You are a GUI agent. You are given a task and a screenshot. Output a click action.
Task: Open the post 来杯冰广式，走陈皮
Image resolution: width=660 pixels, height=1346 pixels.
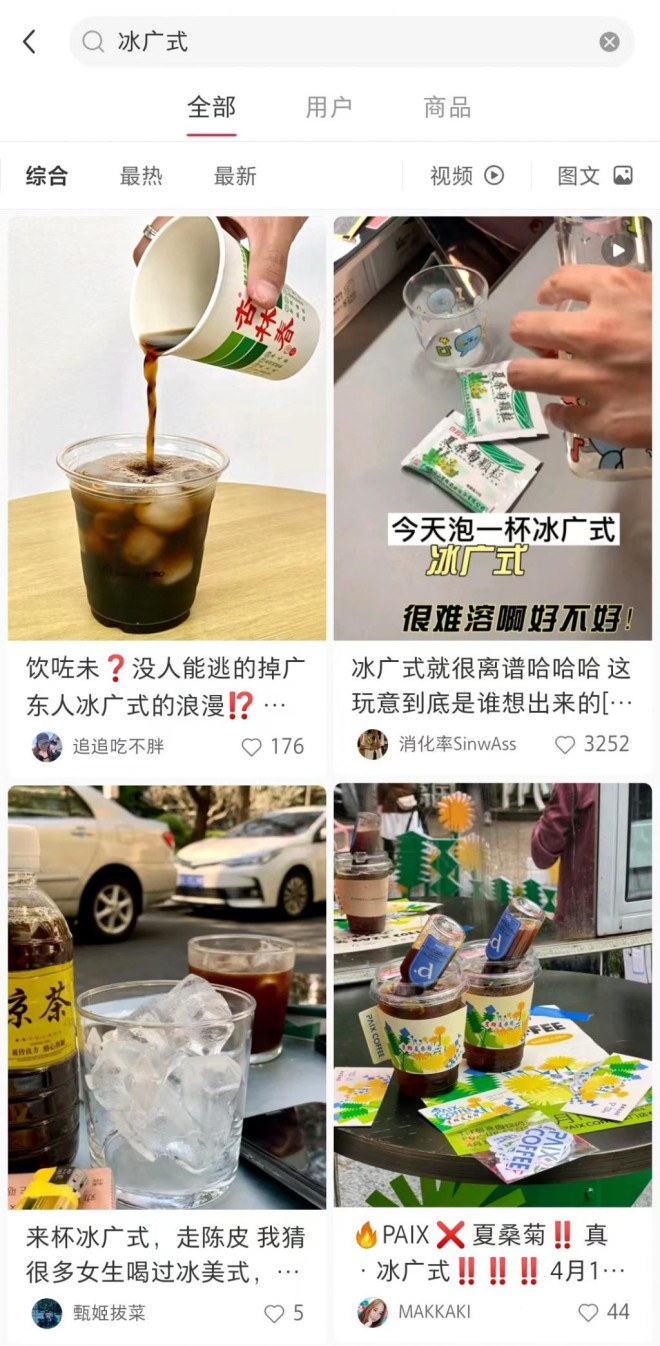pos(167,995)
